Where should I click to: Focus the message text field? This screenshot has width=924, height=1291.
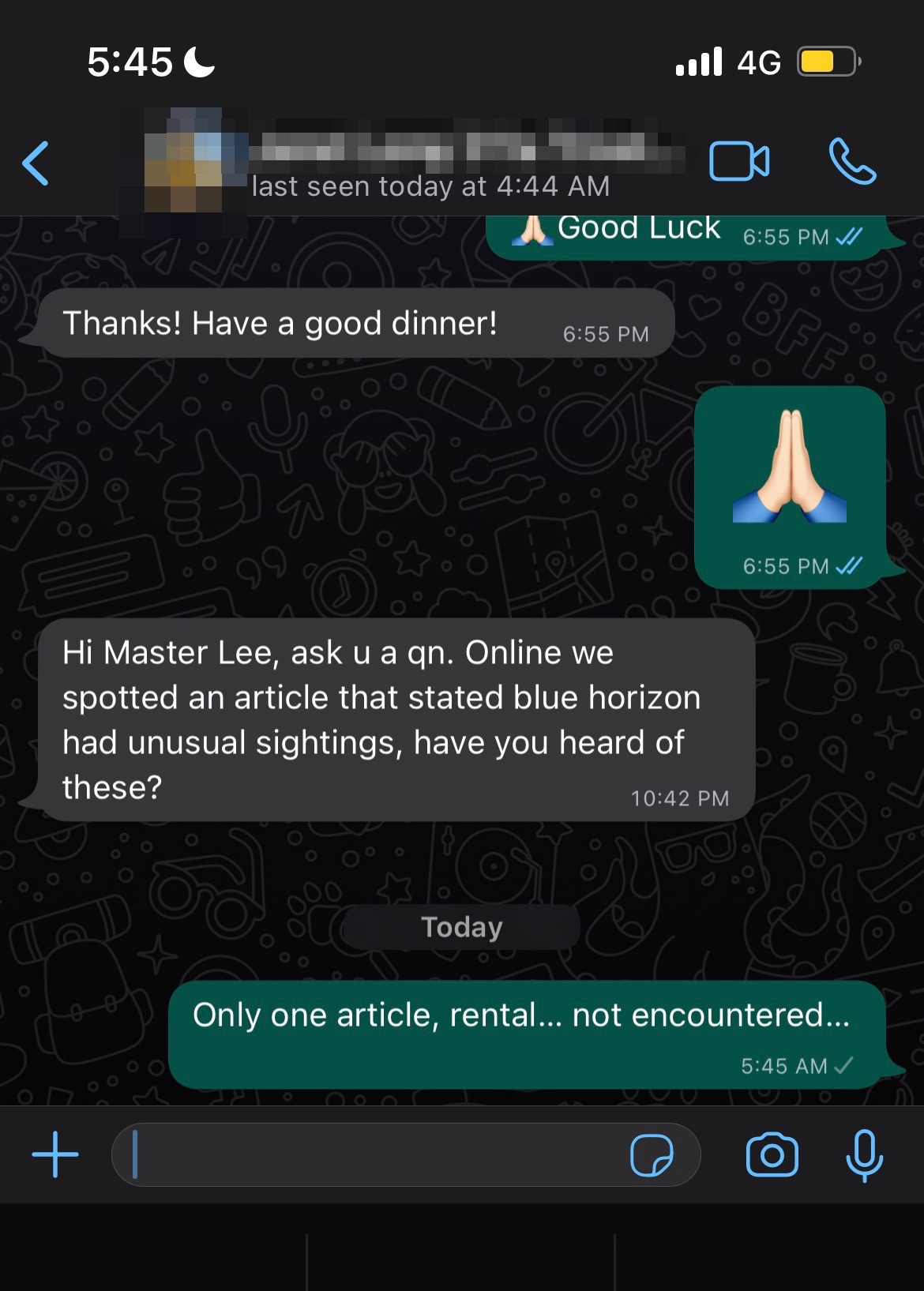pos(371,1154)
